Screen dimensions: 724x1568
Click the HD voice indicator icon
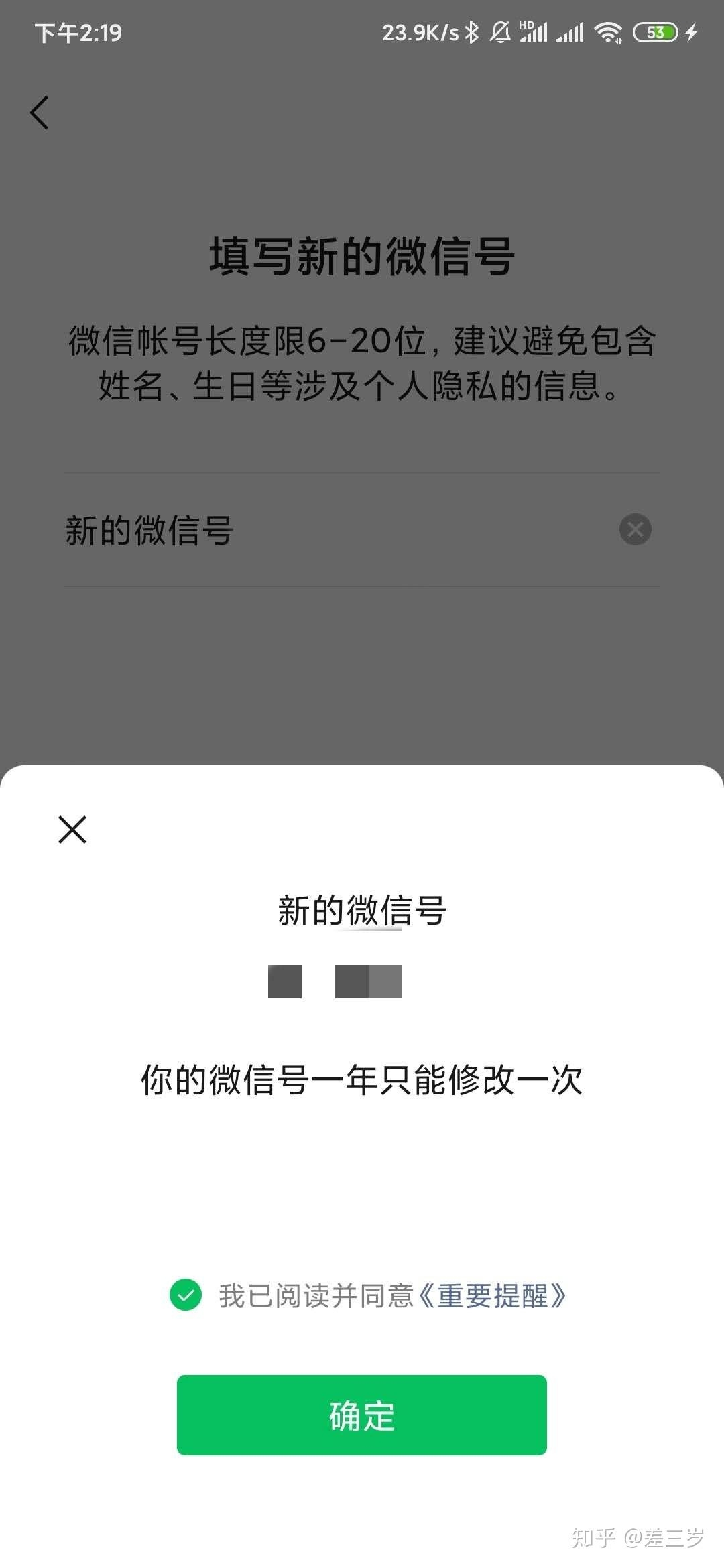click(x=528, y=27)
